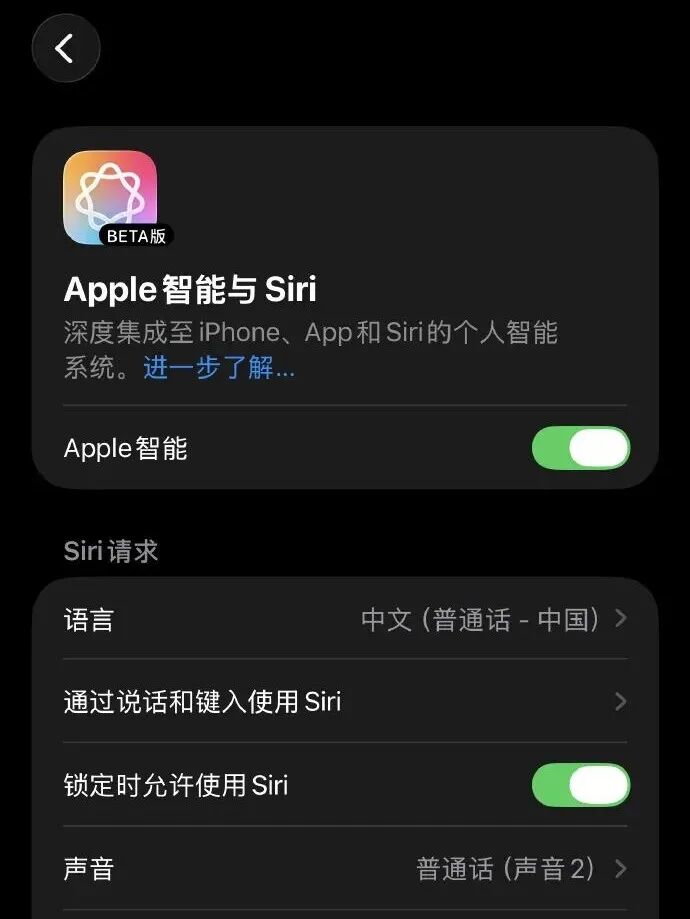Viewport: 690px width, 919px height.
Task: Toggle the Apple智能 switch off
Action: point(580,448)
